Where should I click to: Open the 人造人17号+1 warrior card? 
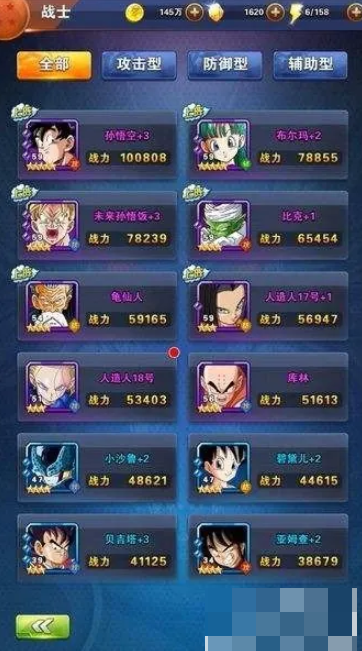(268, 306)
